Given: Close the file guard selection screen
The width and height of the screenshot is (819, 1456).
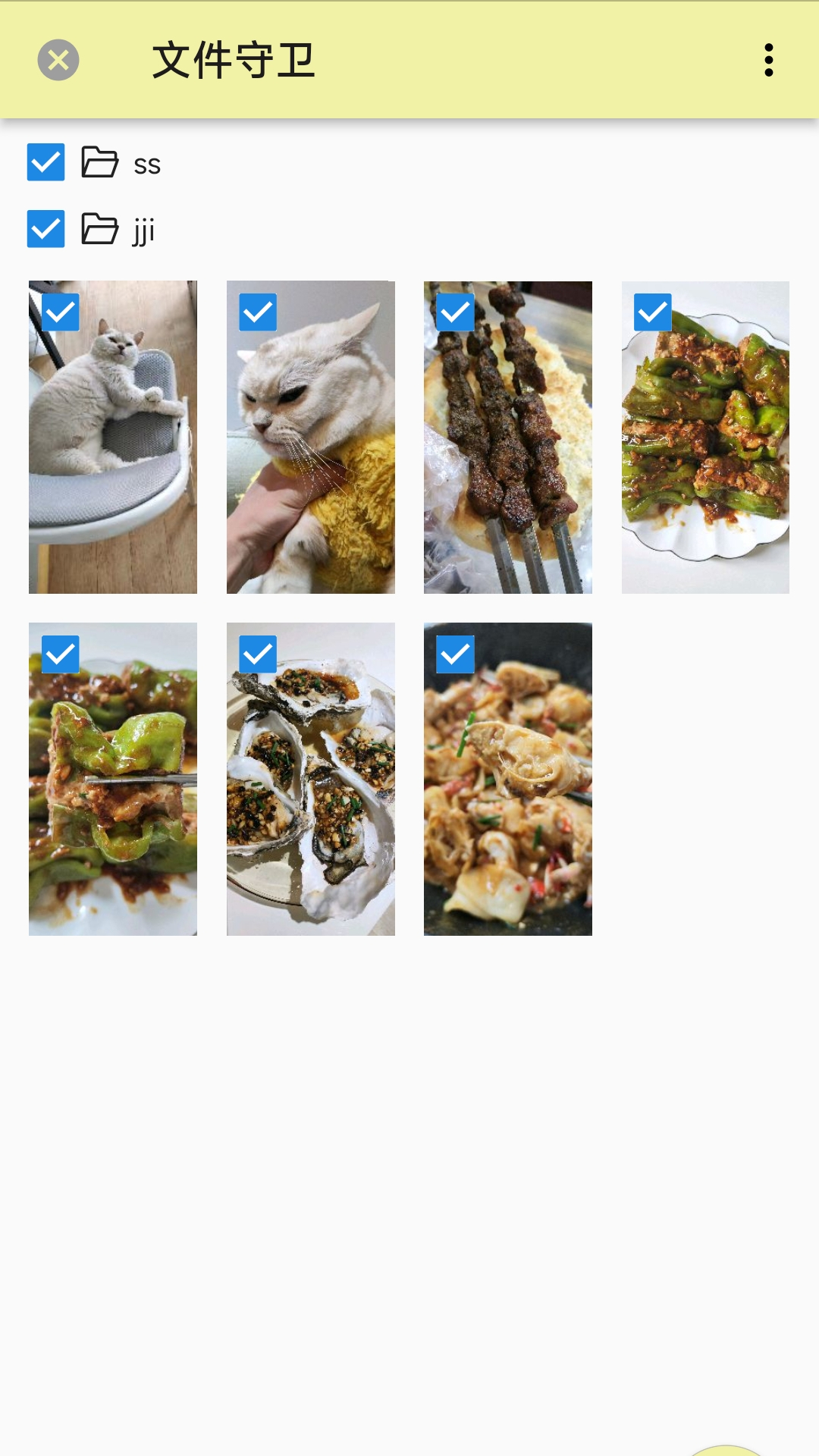Looking at the screenshot, I should (x=58, y=60).
